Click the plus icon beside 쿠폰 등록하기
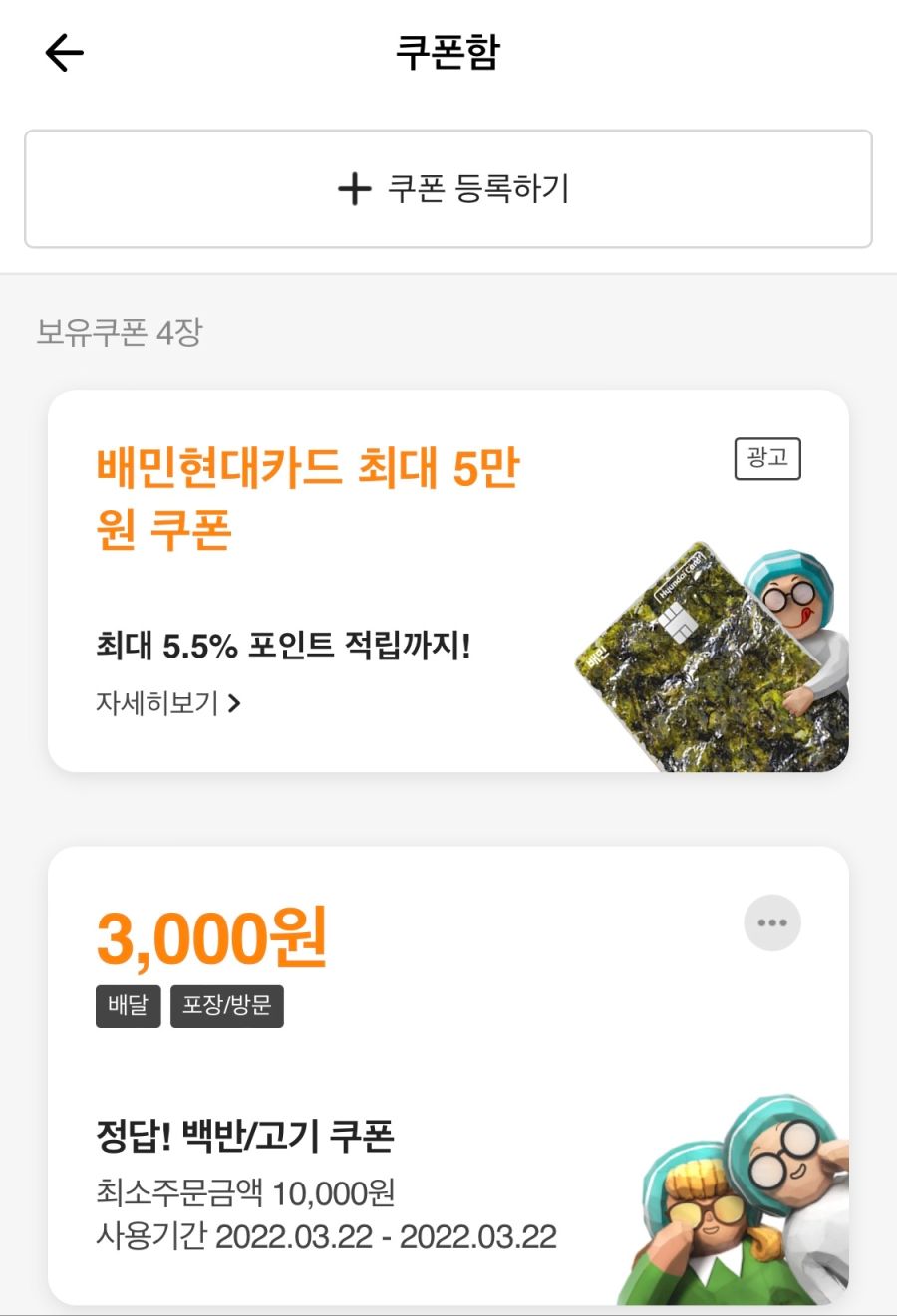The image size is (897, 1316). coord(355,189)
